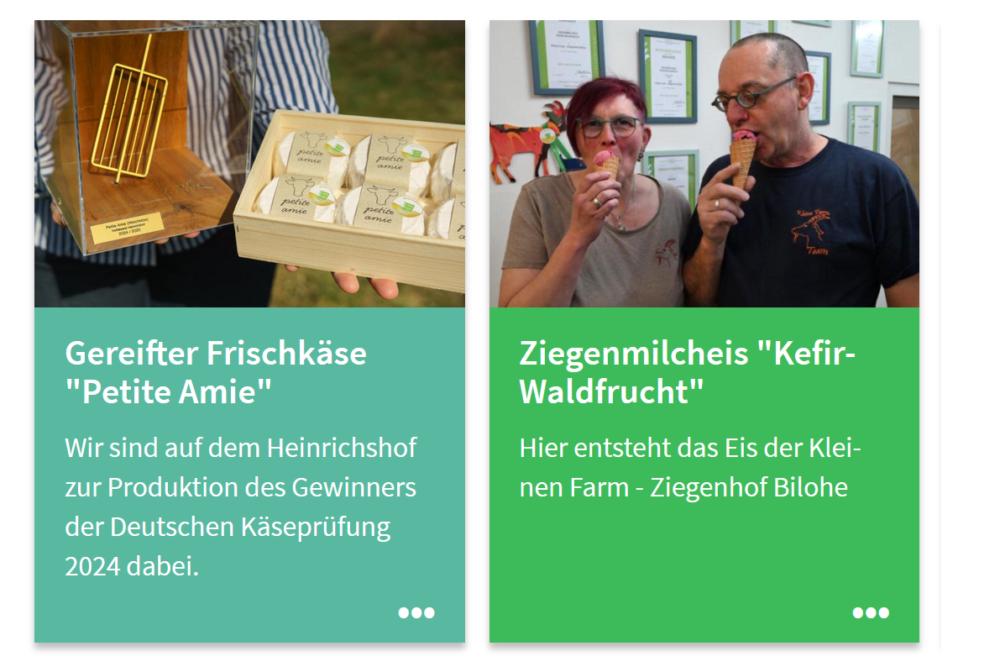Tap the three dots on Petite Amie card
Image resolution: width=1000 pixels, height=667 pixels.
pyautogui.click(x=416, y=613)
